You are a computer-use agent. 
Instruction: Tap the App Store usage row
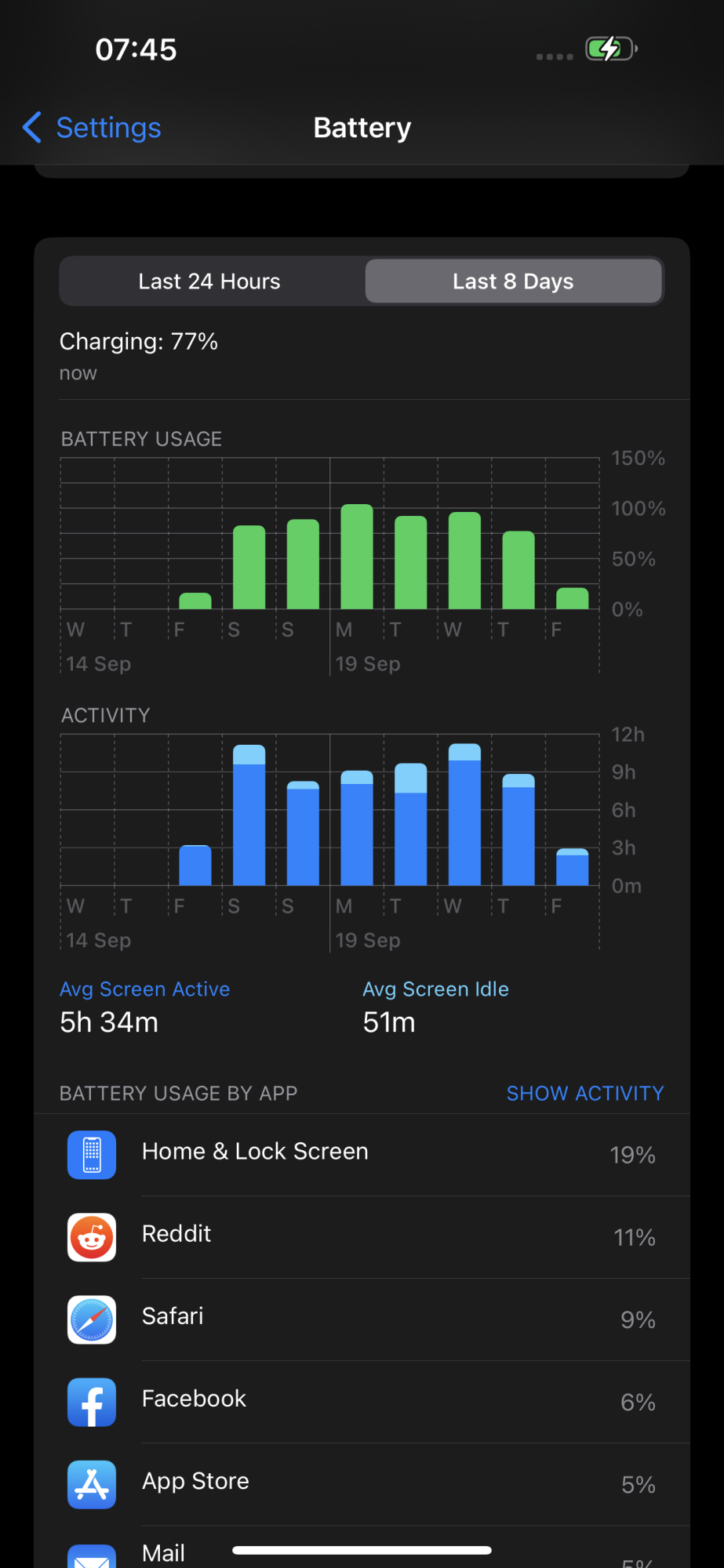tap(362, 1483)
